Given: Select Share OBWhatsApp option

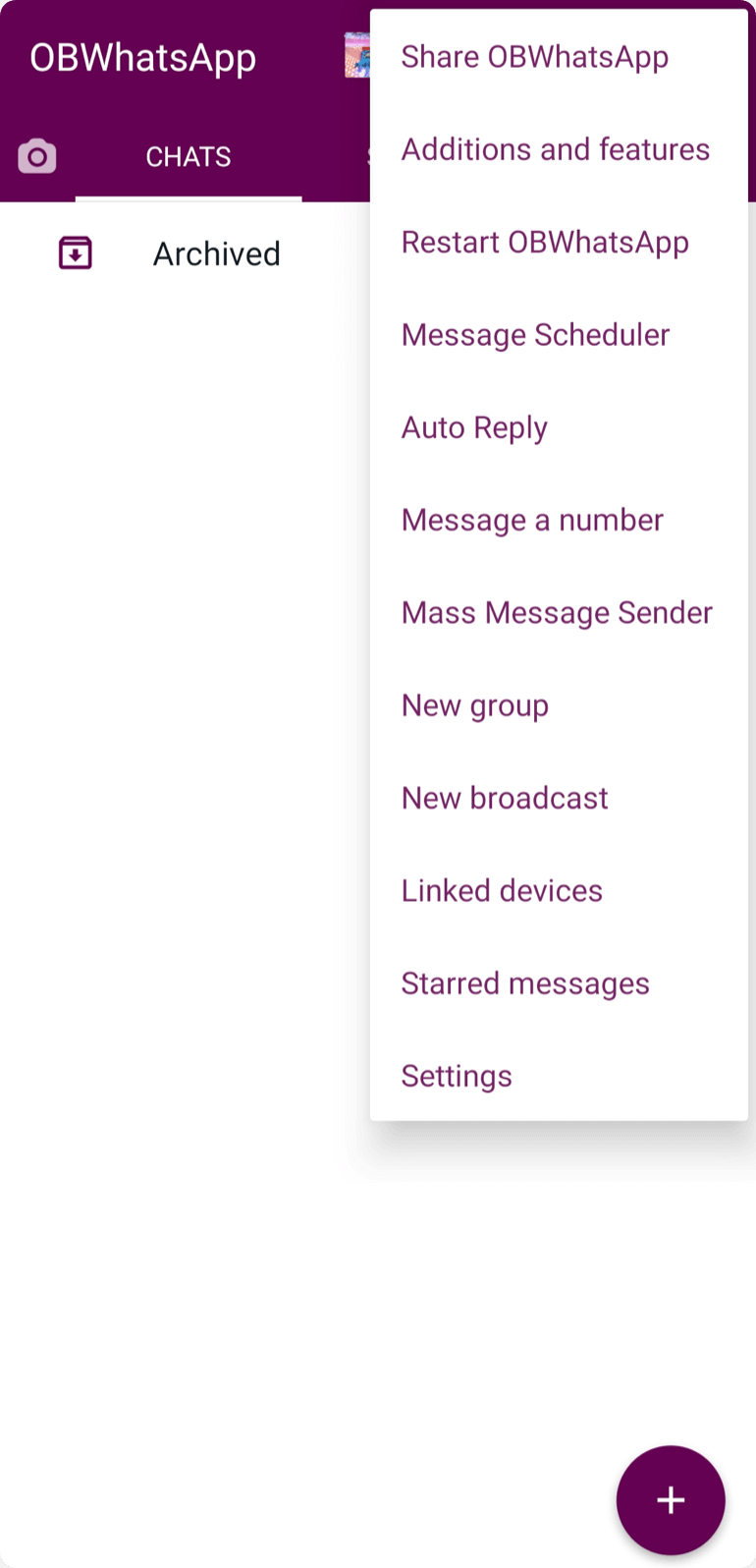Looking at the screenshot, I should pos(534,57).
